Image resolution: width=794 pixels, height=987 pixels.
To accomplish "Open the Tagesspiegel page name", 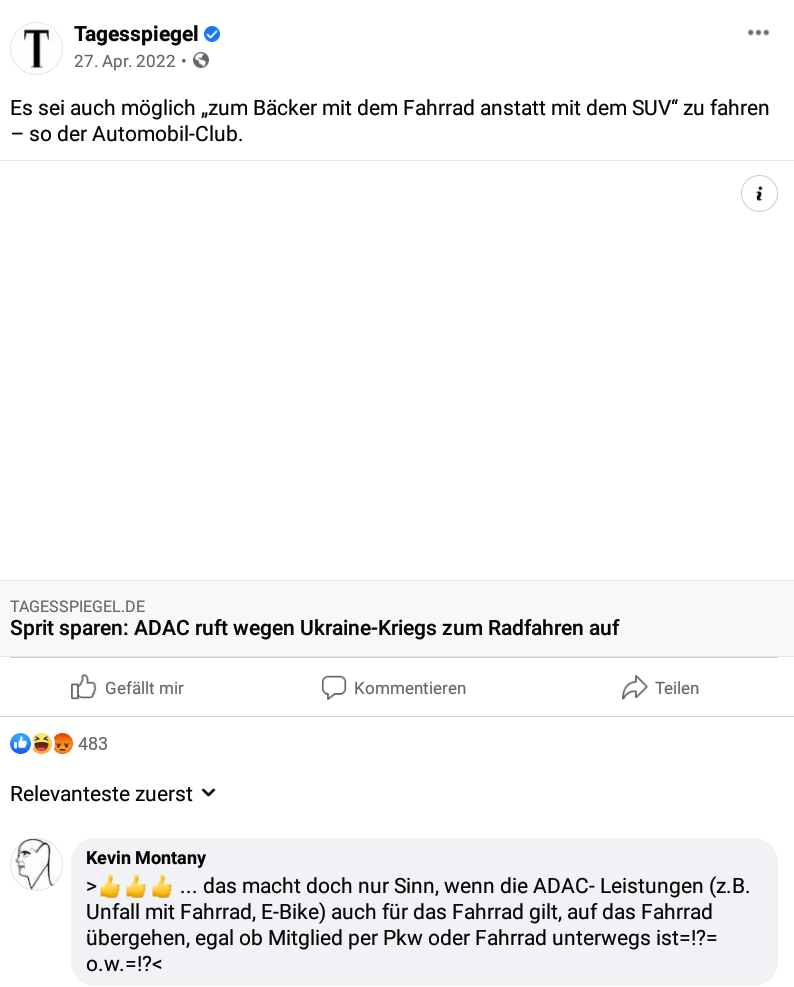I will point(138,35).
